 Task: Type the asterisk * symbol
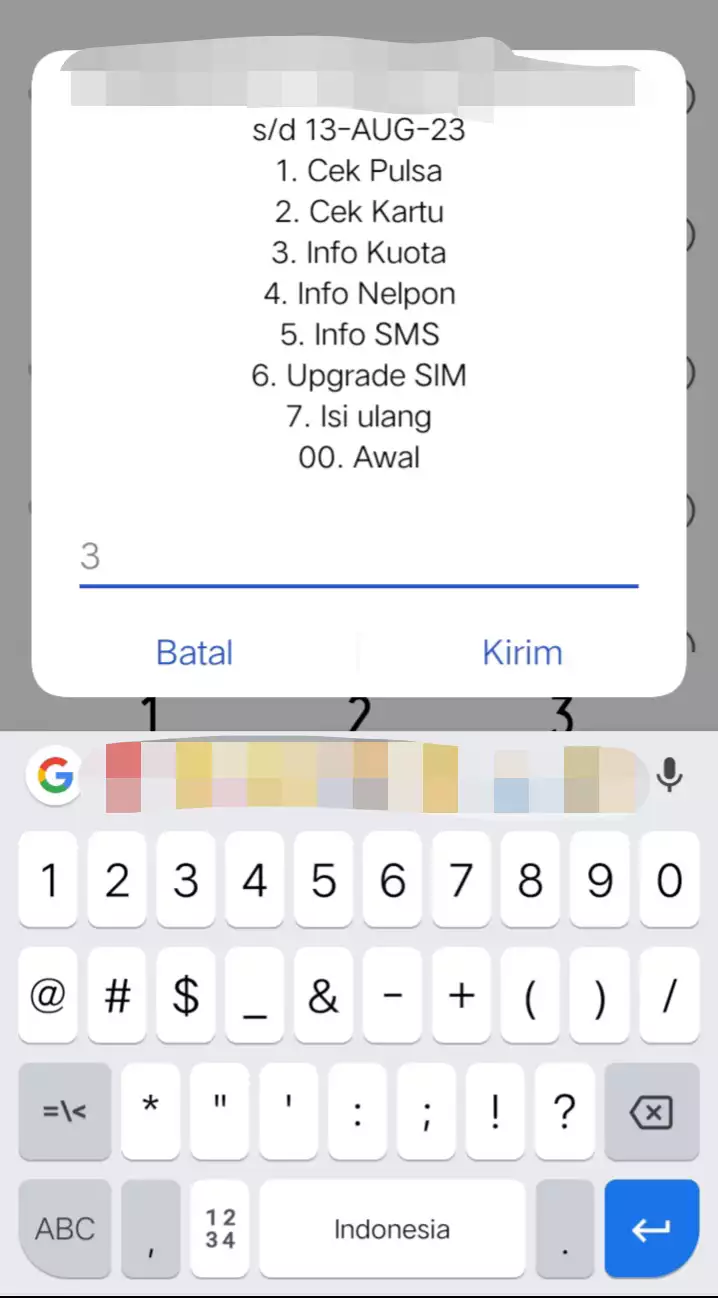point(151,1111)
